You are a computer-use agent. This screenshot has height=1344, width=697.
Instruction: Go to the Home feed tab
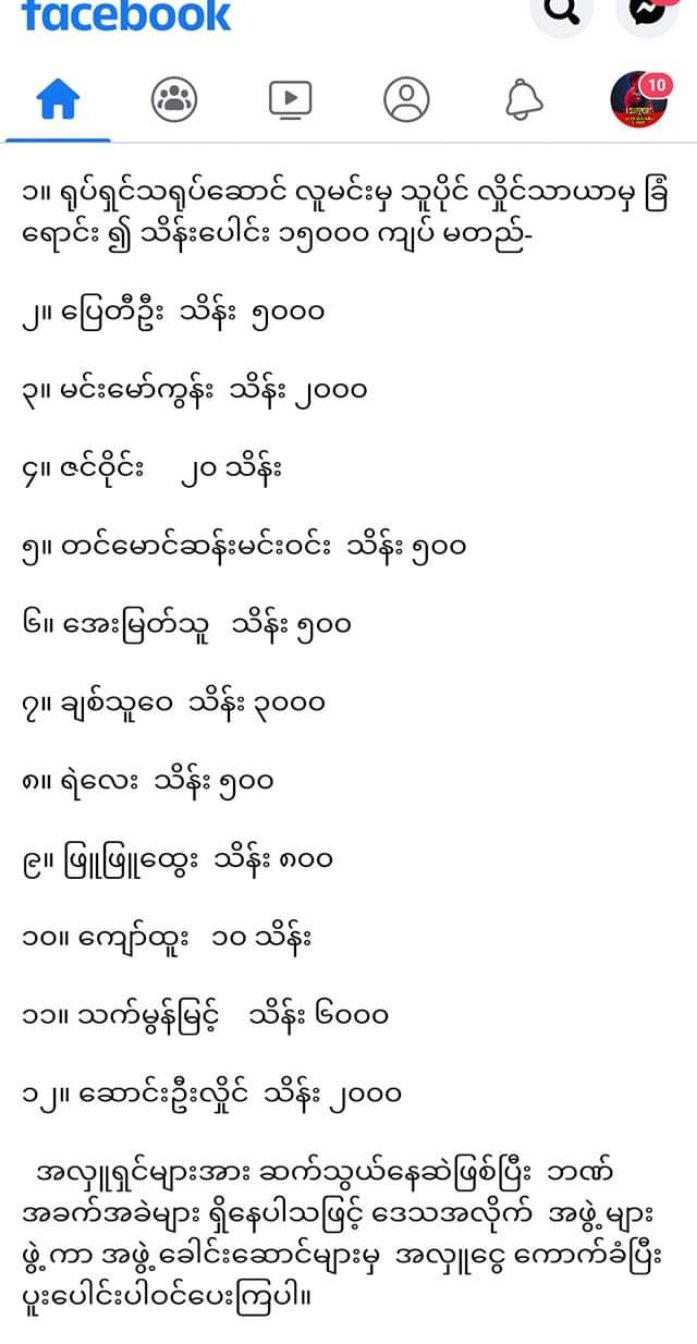click(x=58, y=99)
